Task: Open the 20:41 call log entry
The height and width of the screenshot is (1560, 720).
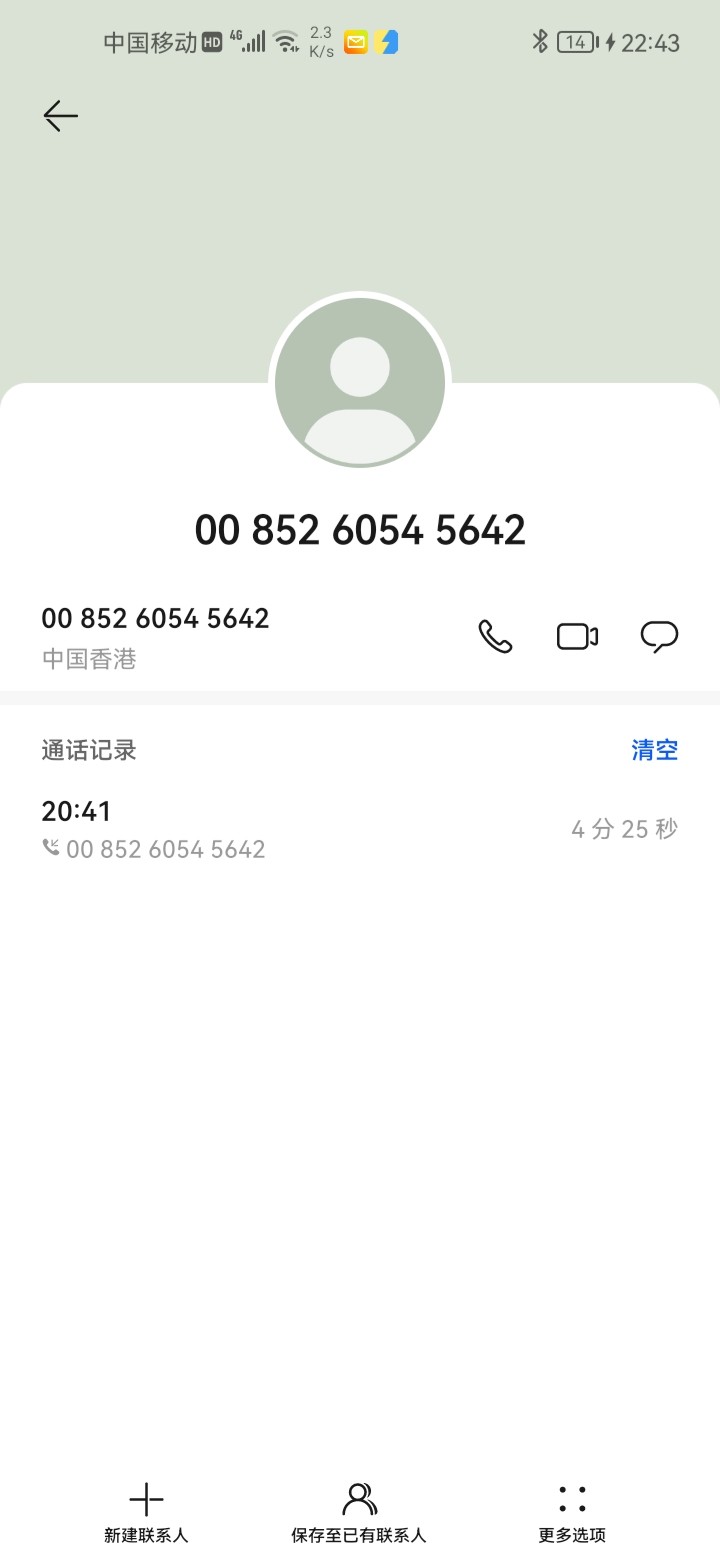Action: (x=360, y=829)
